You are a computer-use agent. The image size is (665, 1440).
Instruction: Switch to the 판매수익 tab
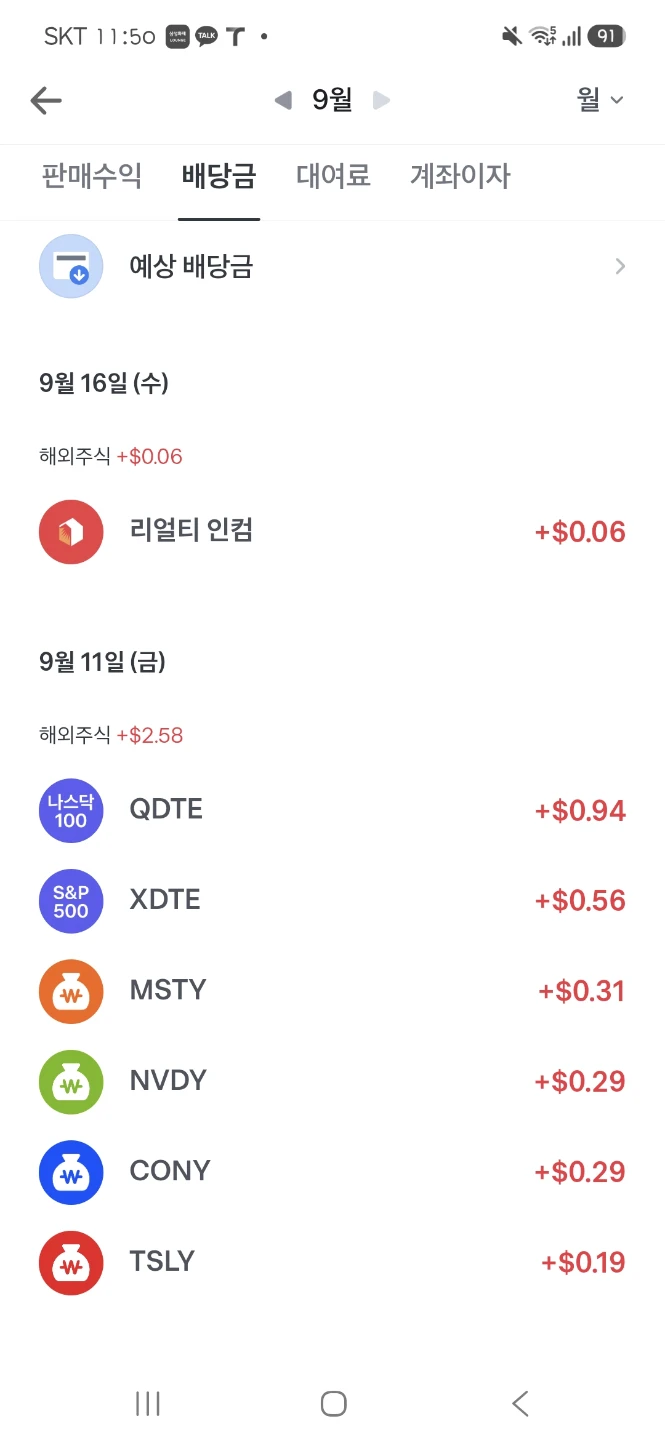(91, 176)
